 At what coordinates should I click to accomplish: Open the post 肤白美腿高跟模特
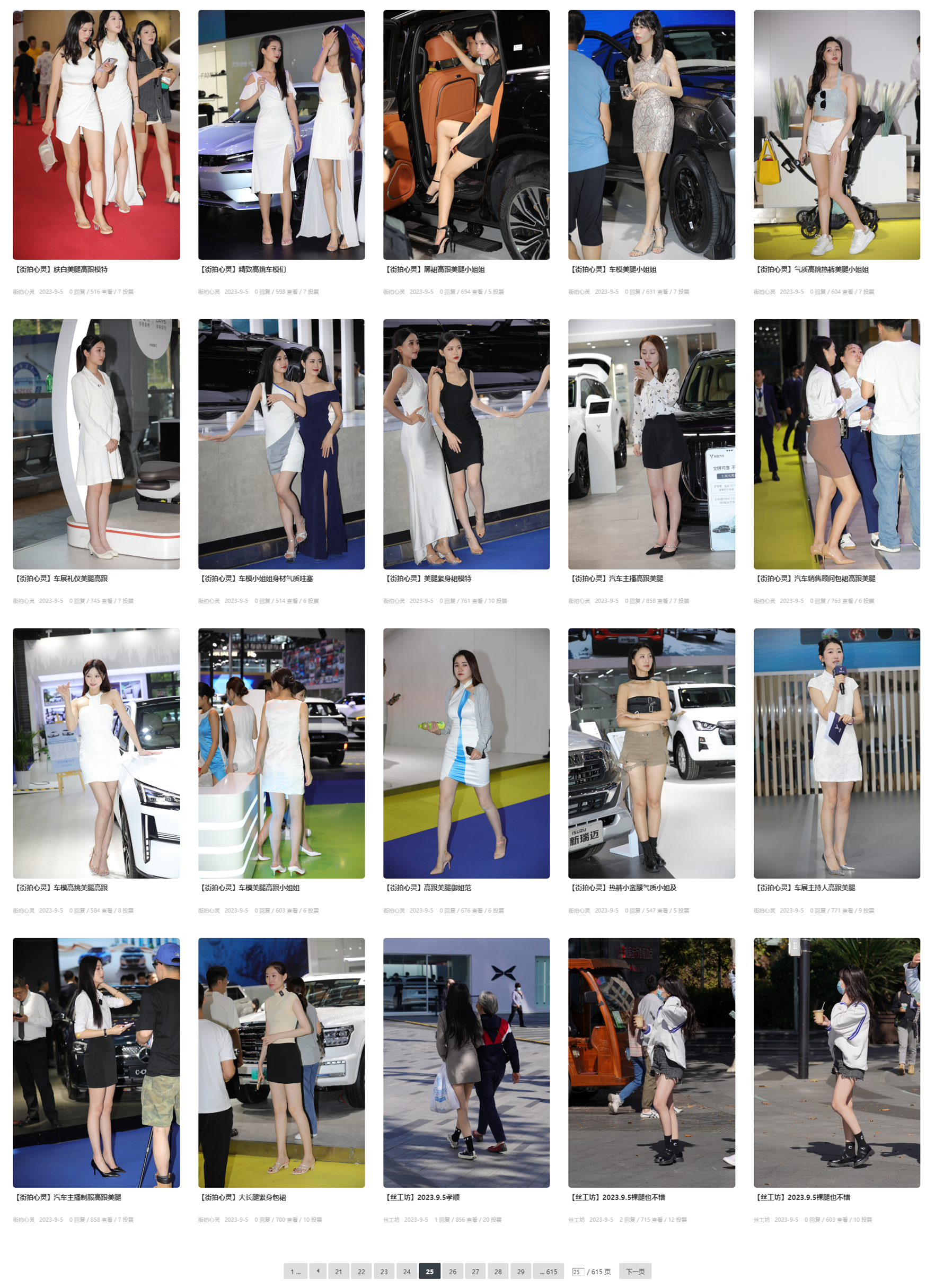(x=61, y=269)
